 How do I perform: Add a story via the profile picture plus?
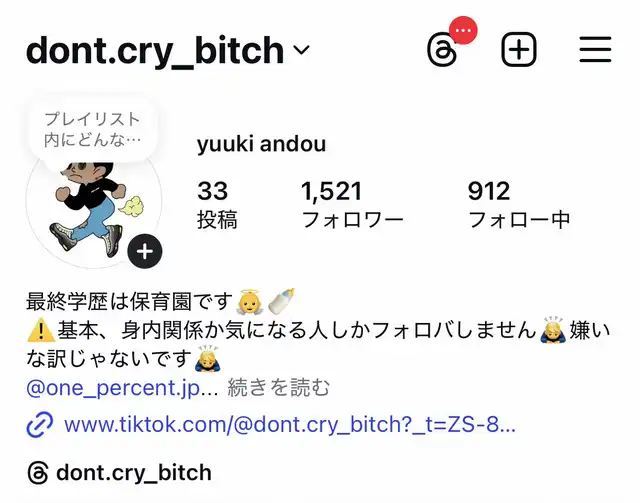145,252
